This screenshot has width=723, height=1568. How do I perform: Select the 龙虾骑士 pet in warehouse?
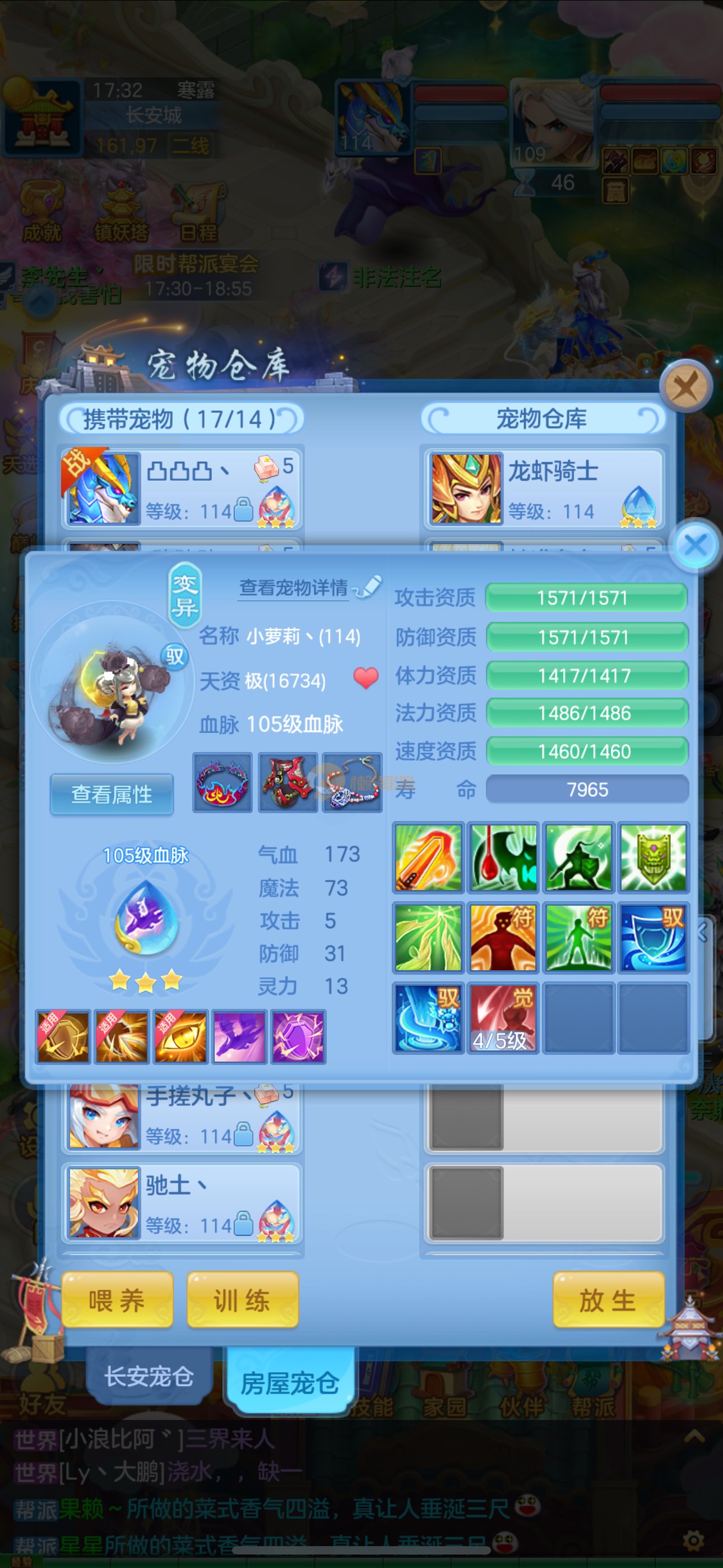point(544,489)
